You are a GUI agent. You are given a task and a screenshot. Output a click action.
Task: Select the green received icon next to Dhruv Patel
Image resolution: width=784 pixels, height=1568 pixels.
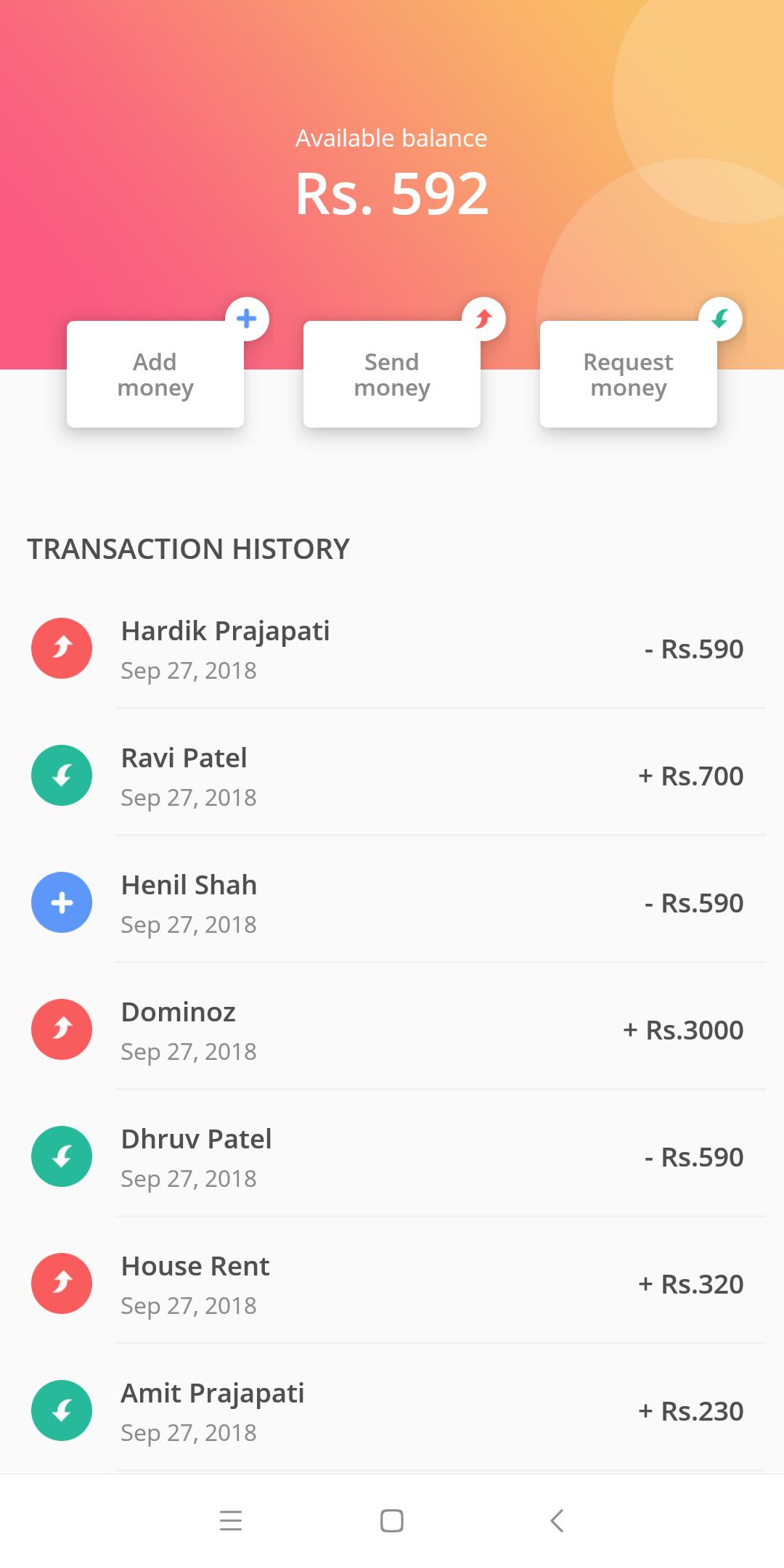[x=62, y=1156]
